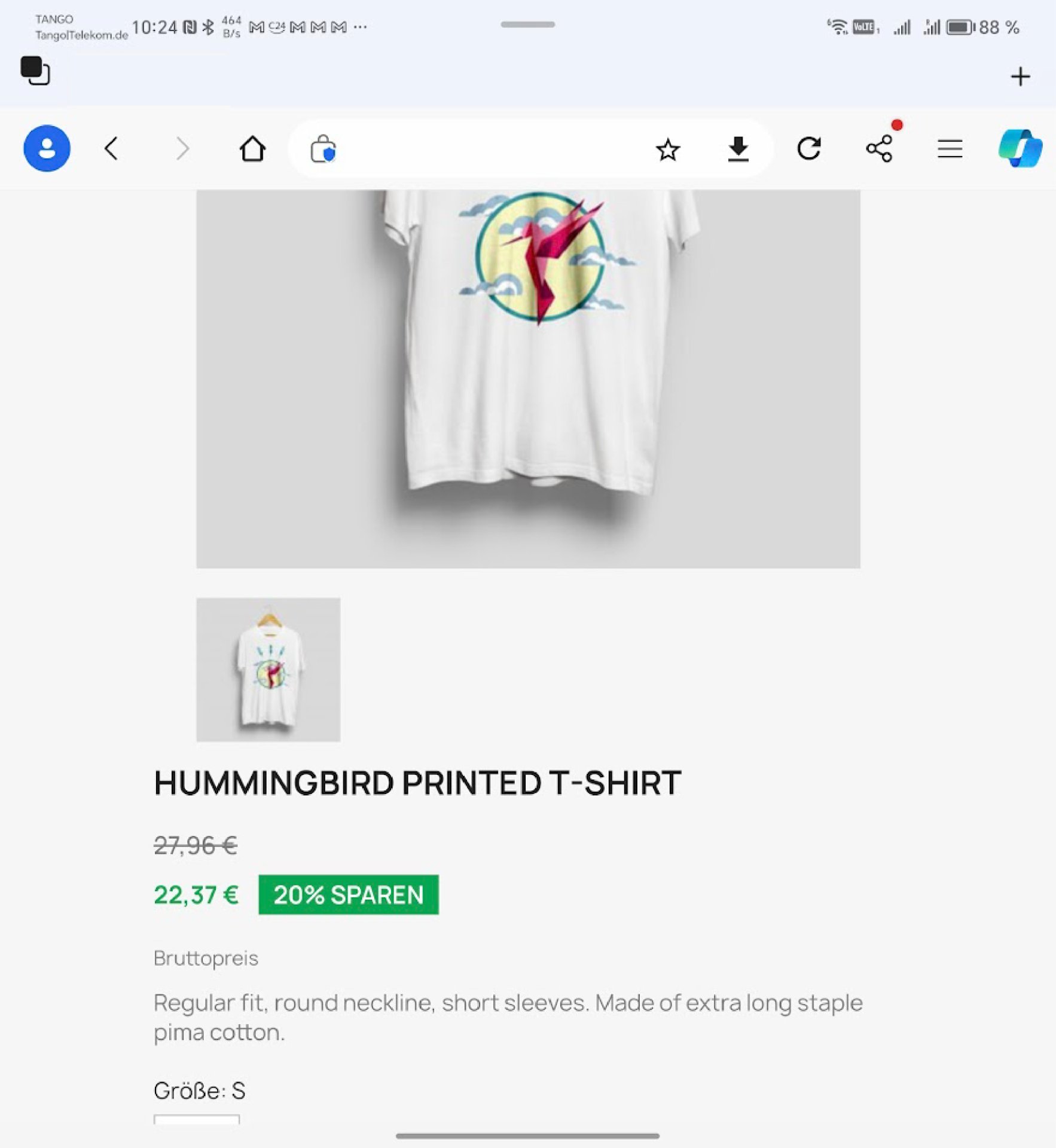
Task: Open the downloads icon
Action: [x=738, y=148]
